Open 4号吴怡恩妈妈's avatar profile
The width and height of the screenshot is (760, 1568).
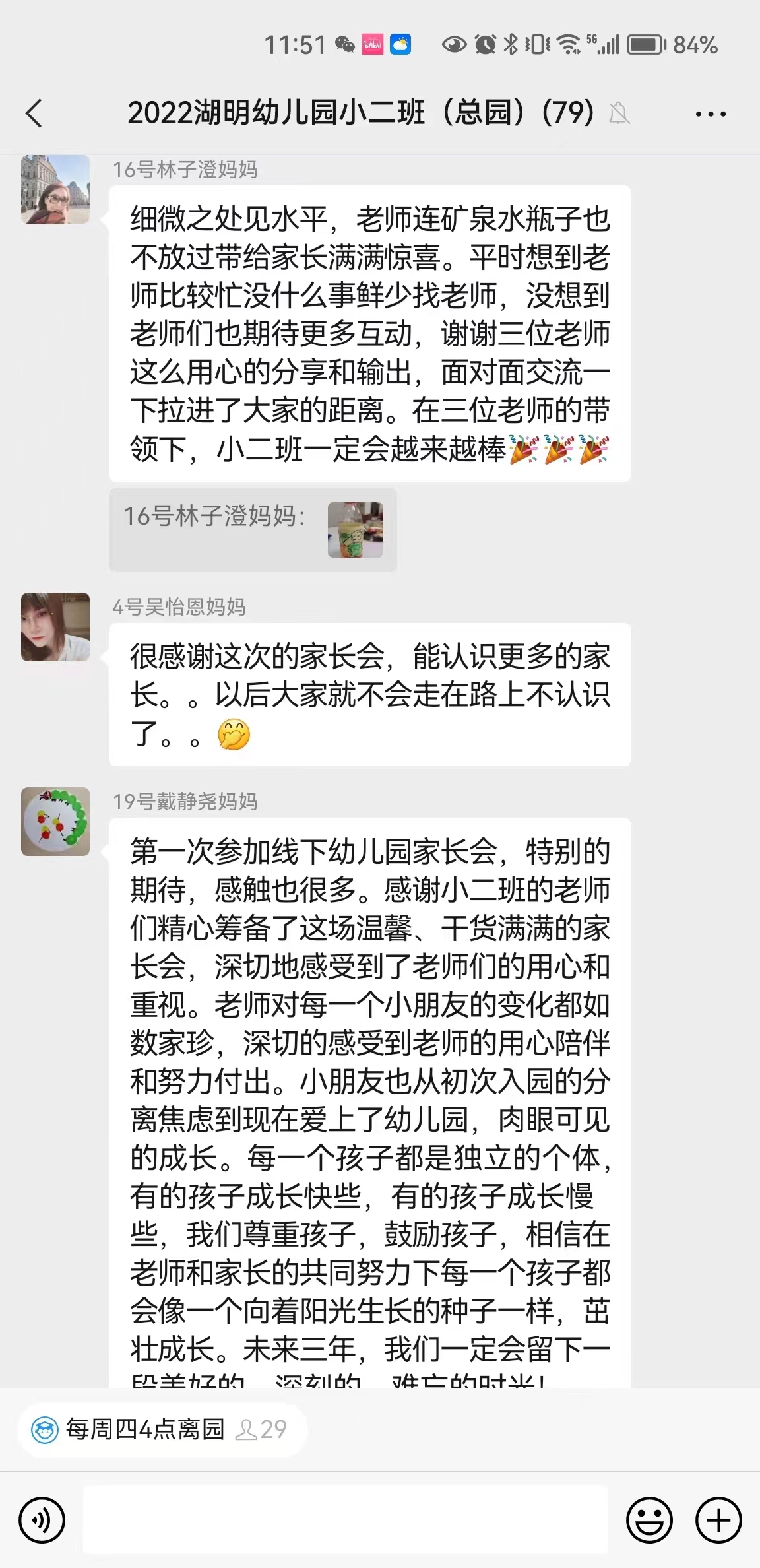[55, 627]
